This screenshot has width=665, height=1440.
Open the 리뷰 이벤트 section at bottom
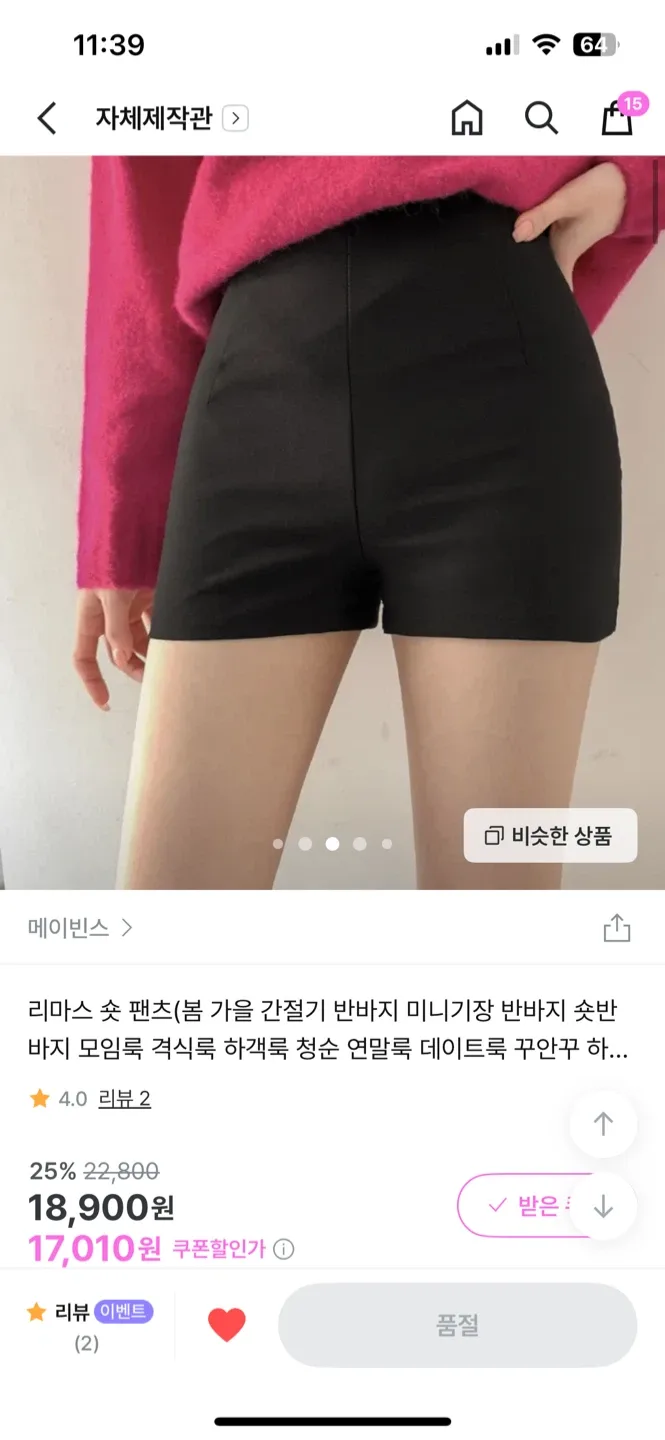(x=90, y=1325)
